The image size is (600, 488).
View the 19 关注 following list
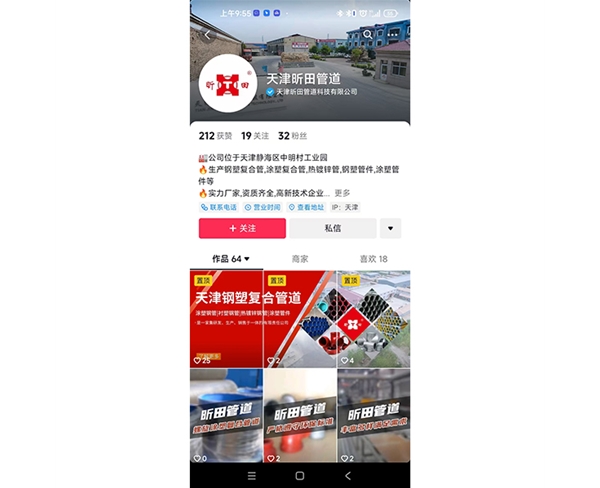[252, 135]
